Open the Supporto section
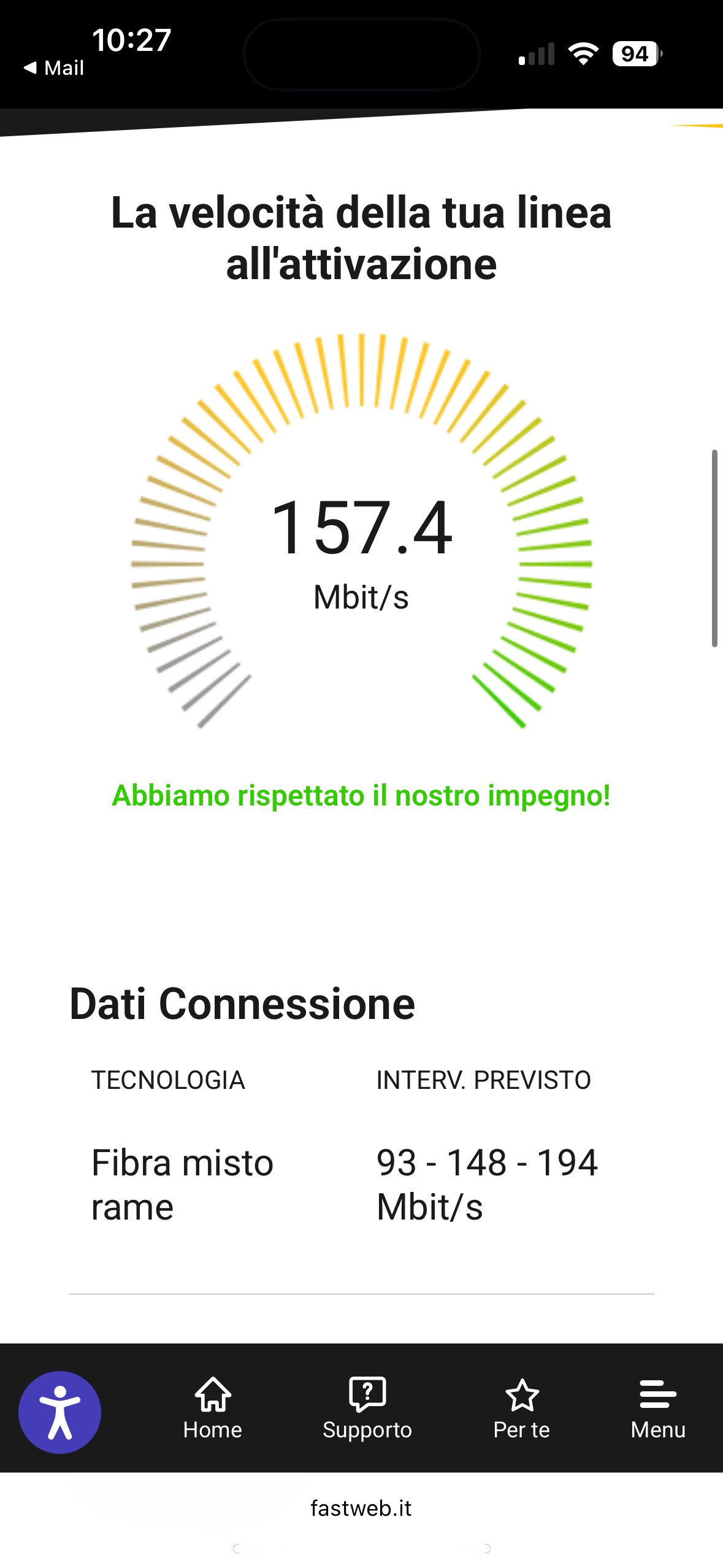 click(x=367, y=1409)
